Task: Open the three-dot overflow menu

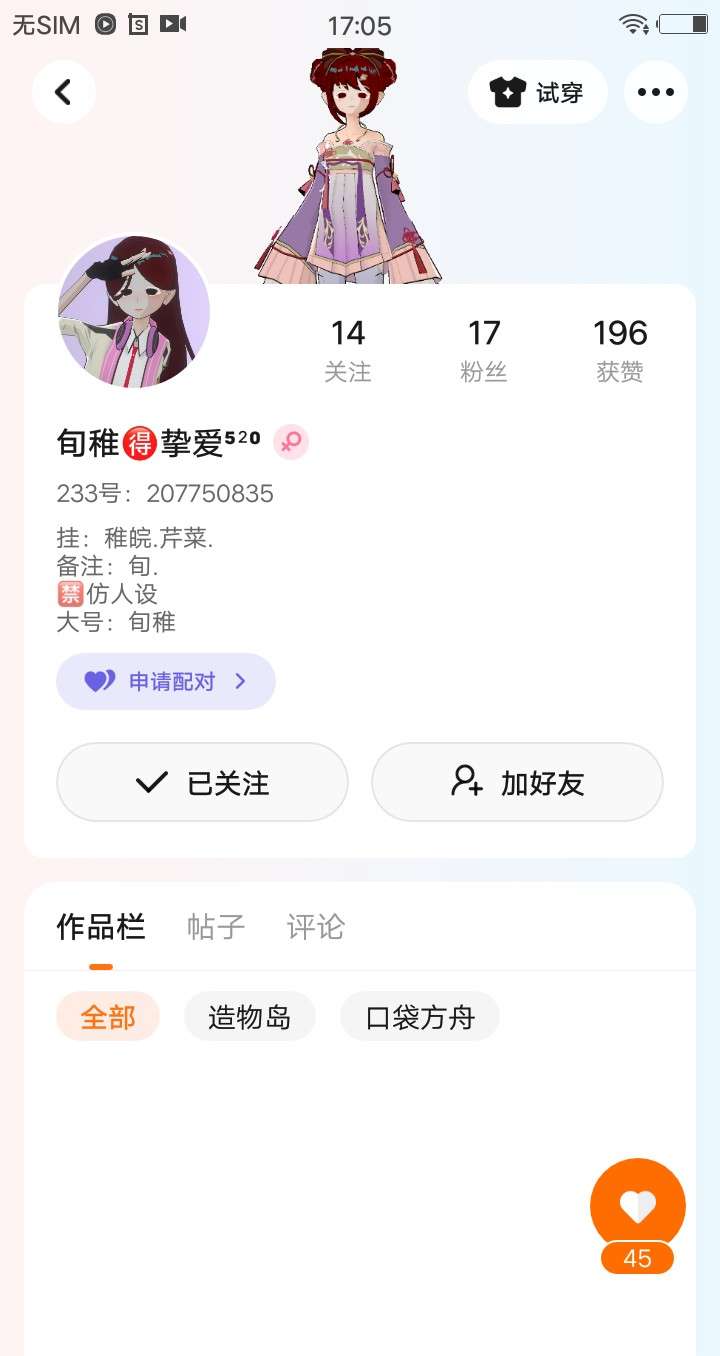Action: [x=656, y=92]
